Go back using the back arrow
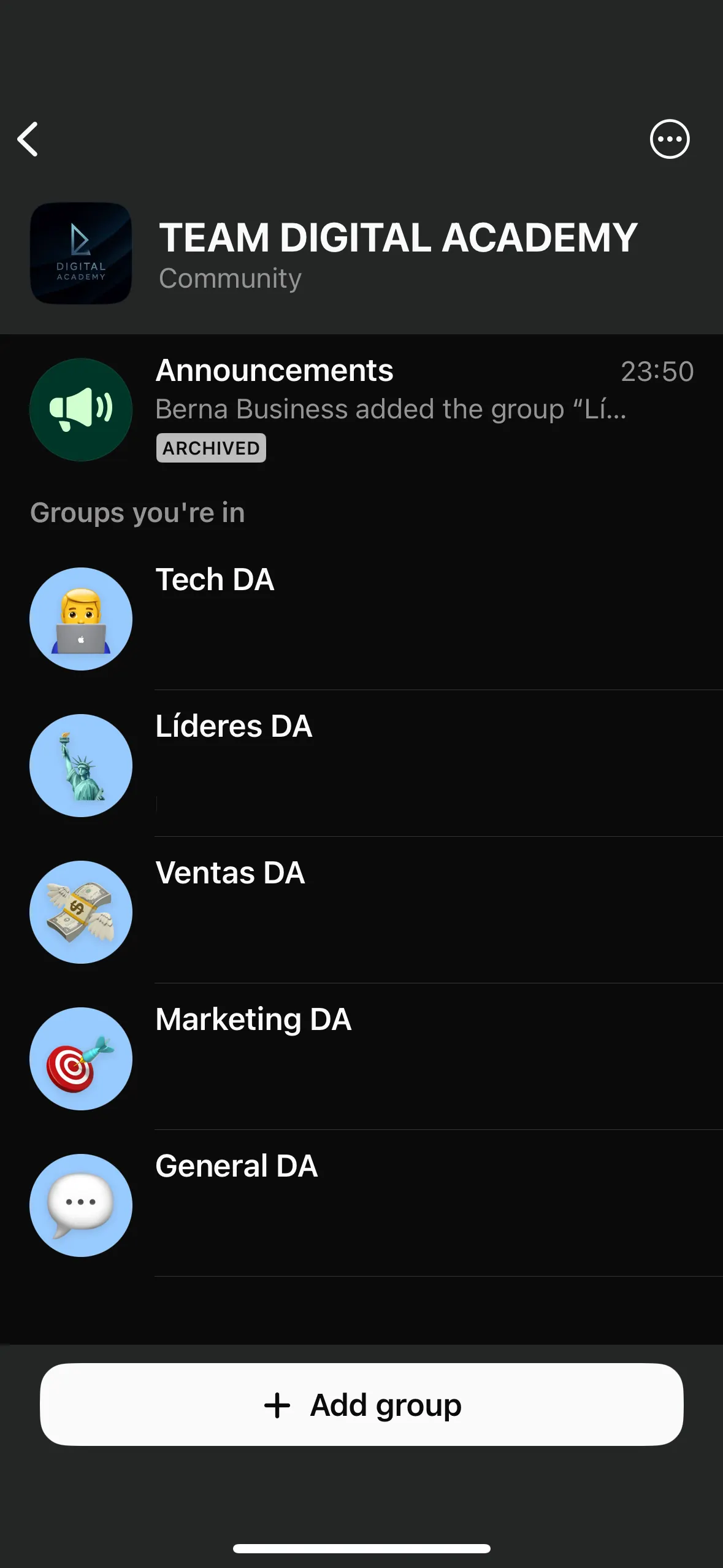 (28, 139)
